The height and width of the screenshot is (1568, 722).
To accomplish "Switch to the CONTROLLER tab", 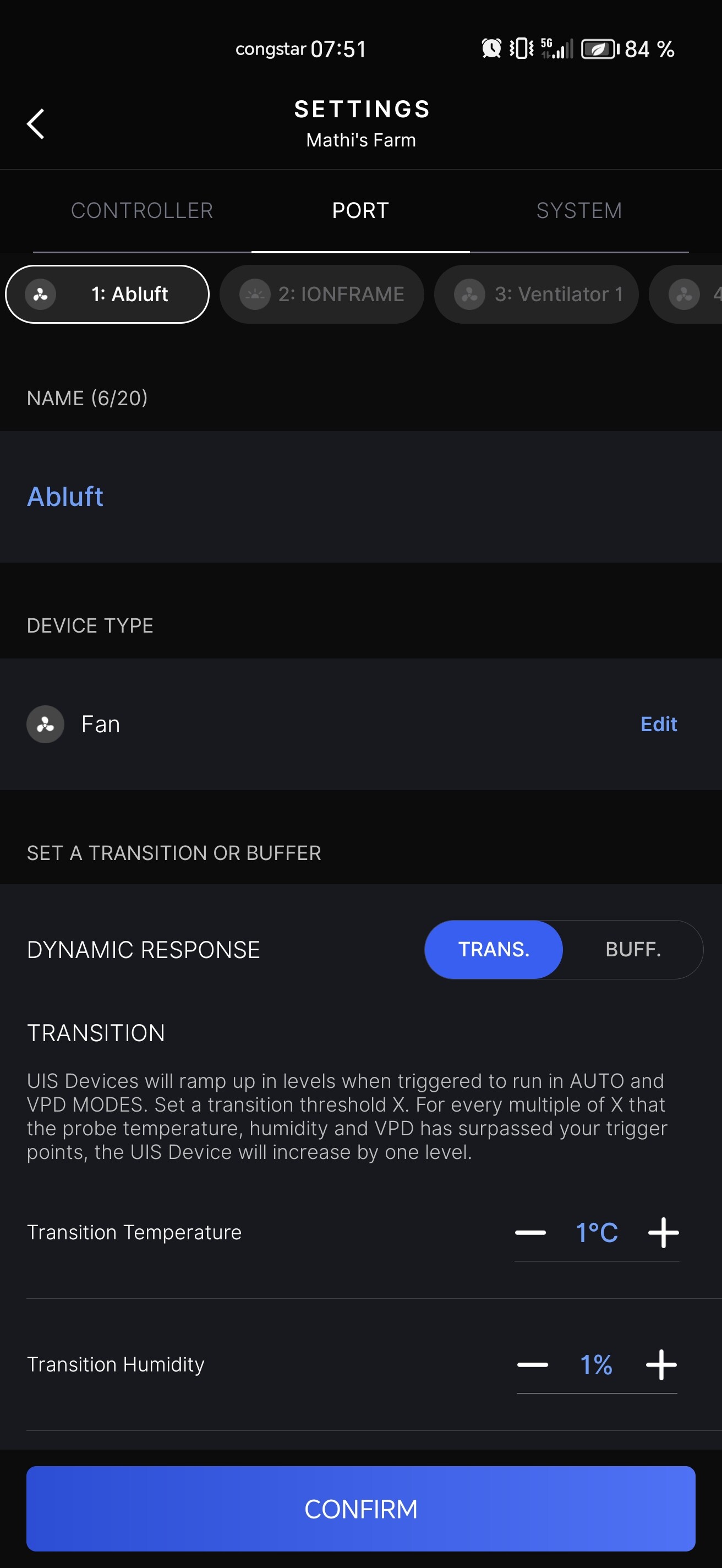I will pos(142,211).
